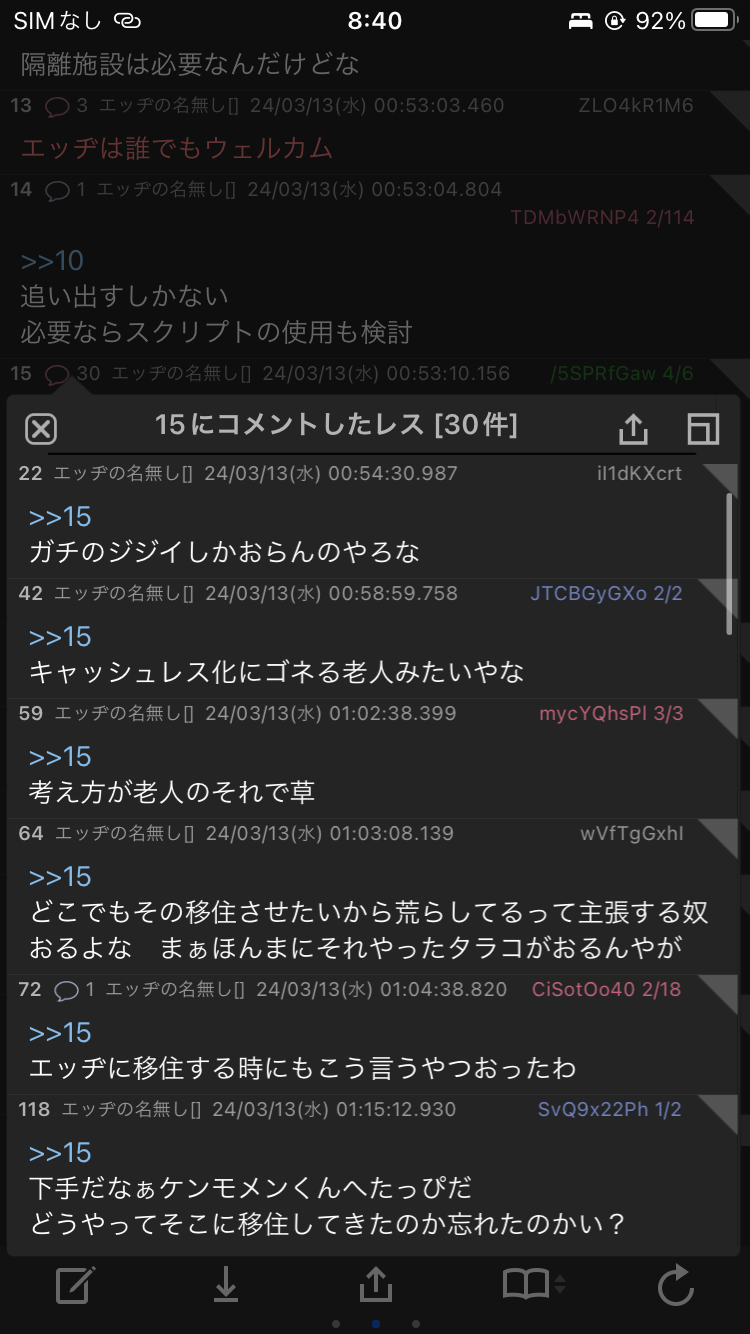Viewport: 750px width, 1334px height.
Task: Expand the popup with the window icon
Action: click(x=704, y=429)
